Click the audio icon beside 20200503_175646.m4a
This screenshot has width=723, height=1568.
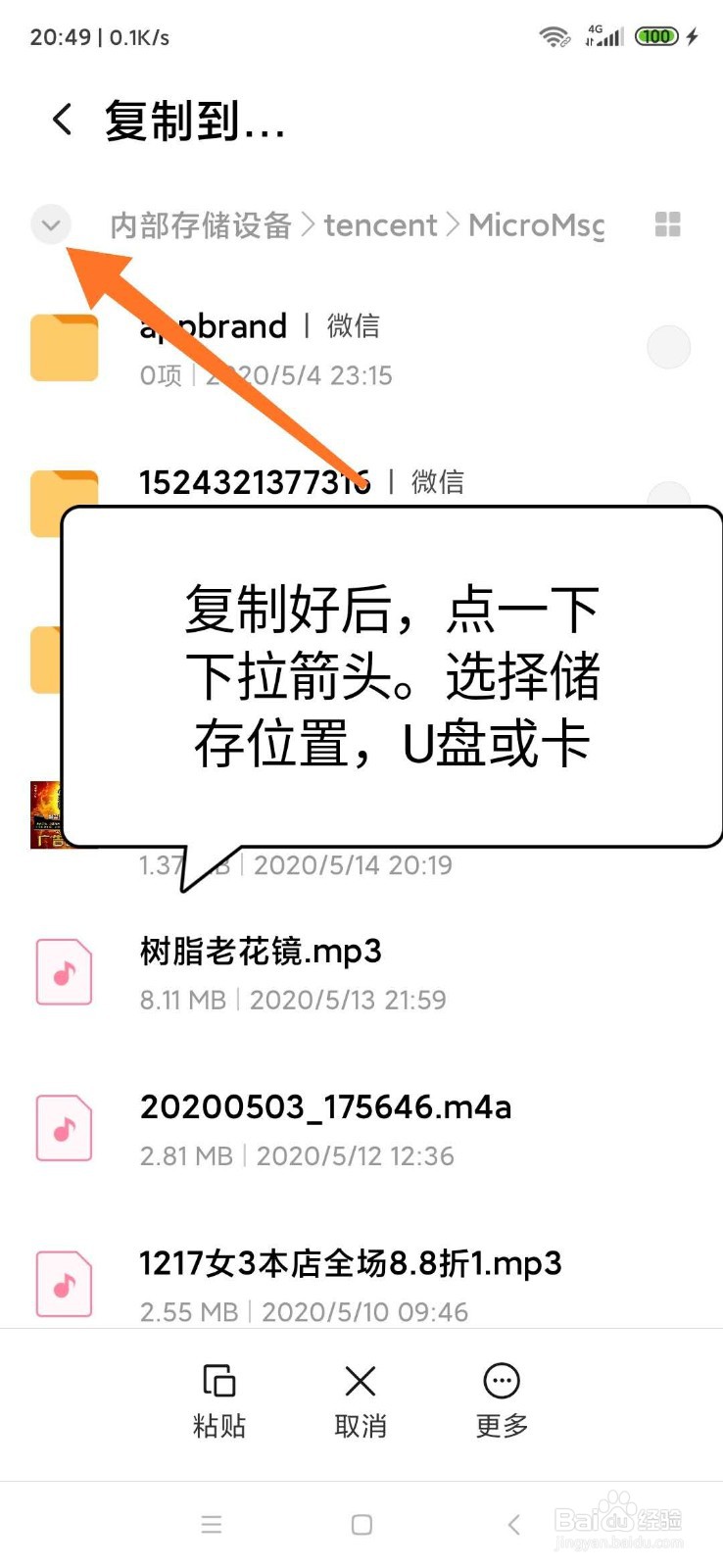pyautogui.click(x=63, y=1127)
